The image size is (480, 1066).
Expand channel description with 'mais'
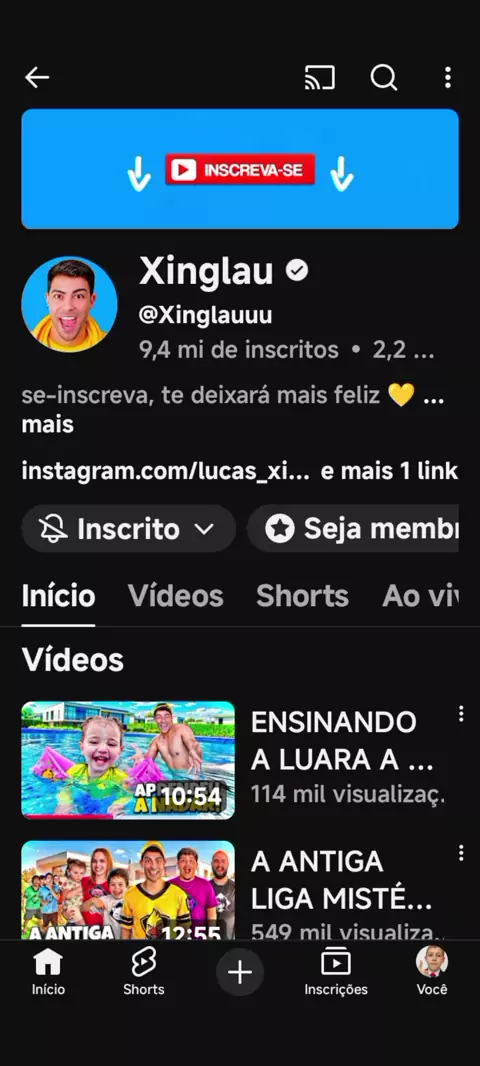pyautogui.click(x=48, y=425)
